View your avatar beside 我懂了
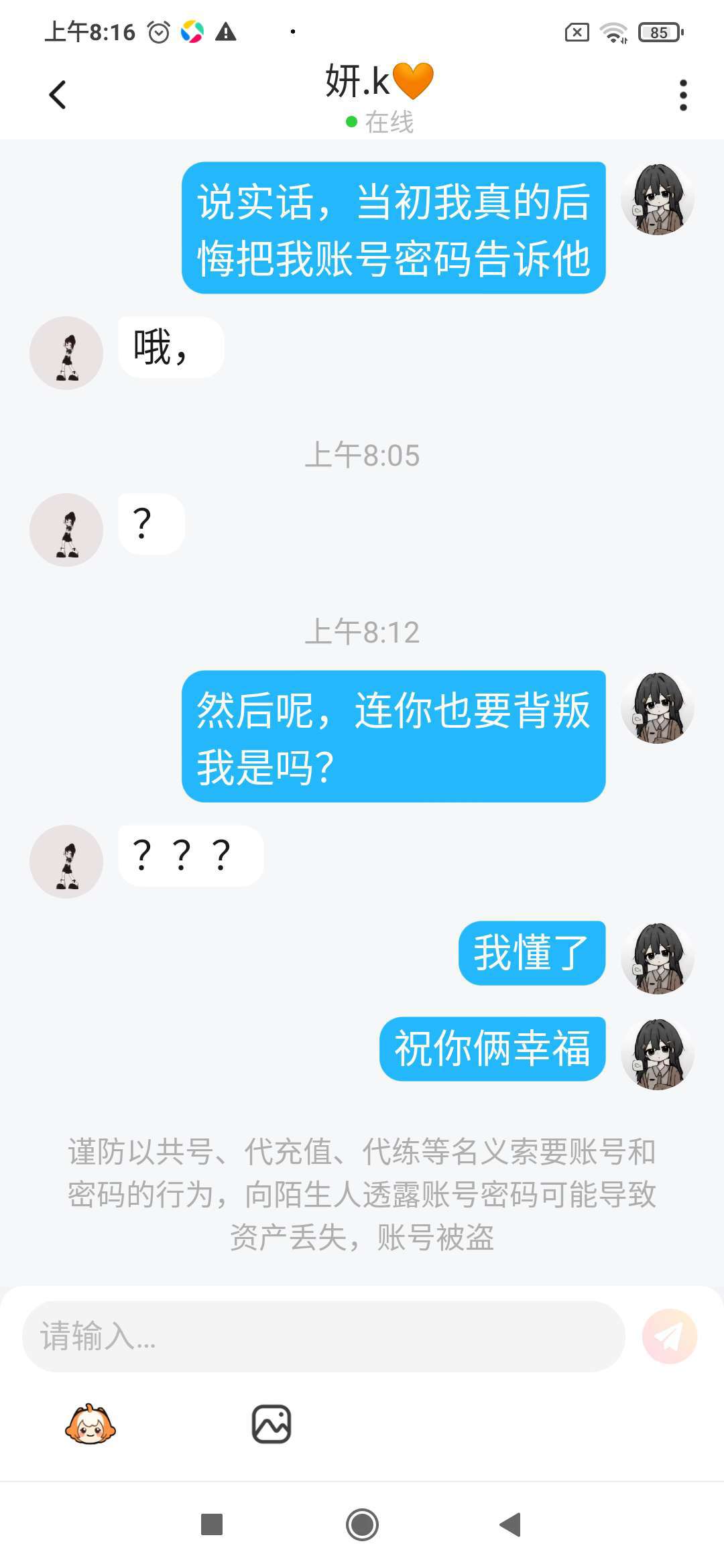 657,958
